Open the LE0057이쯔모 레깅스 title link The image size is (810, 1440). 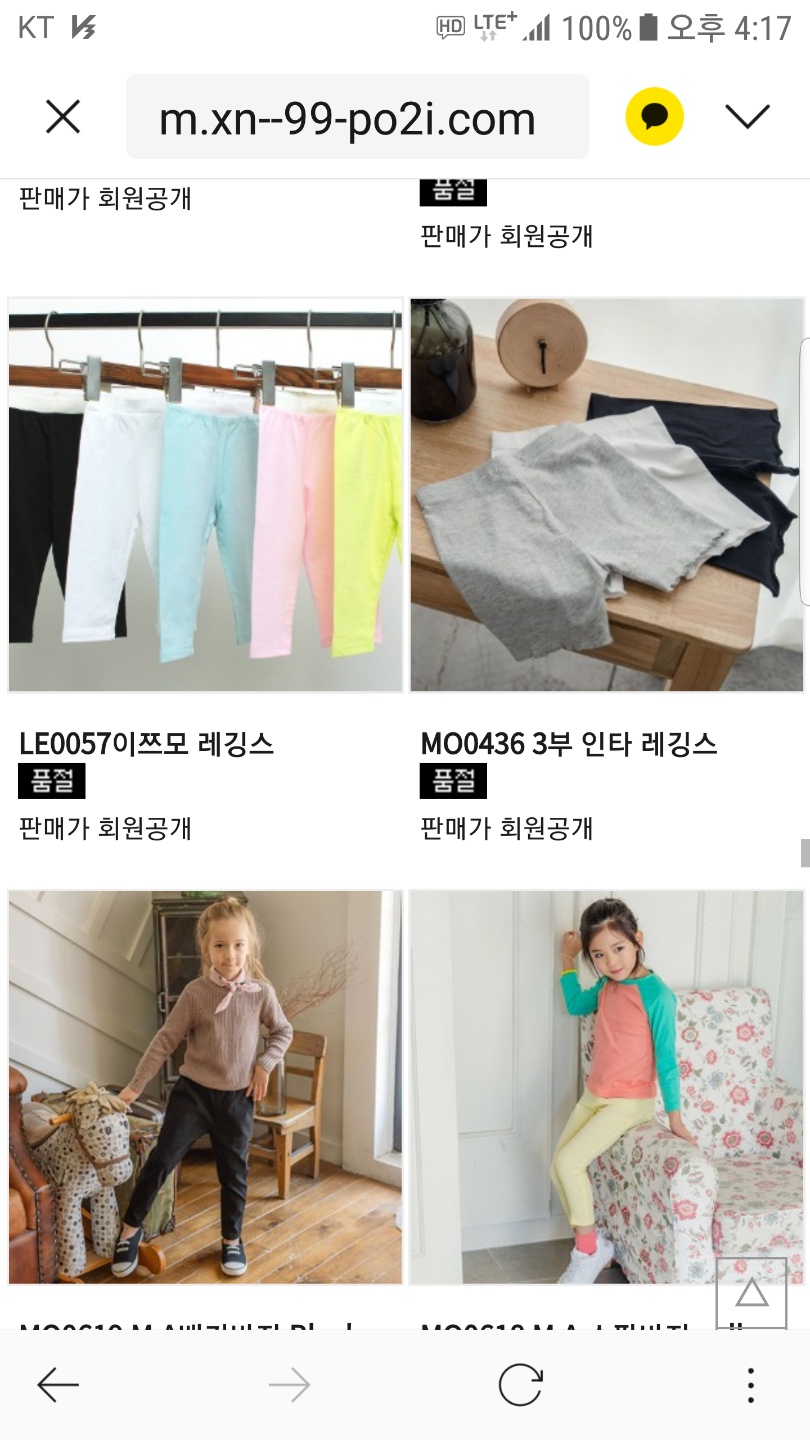pyautogui.click(x=146, y=744)
